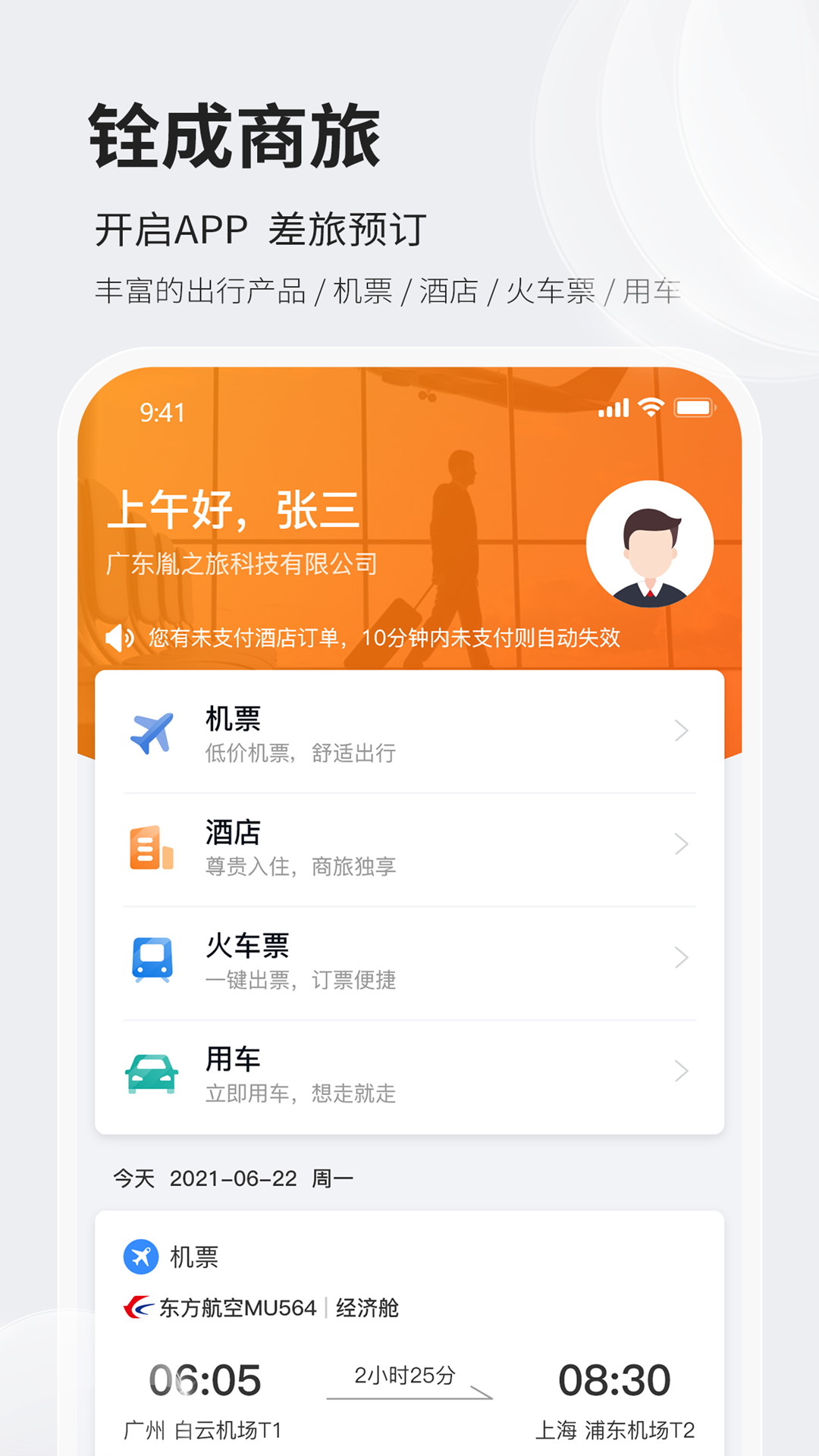This screenshot has height=1456, width=819.
Task: Tap the greeting 上午好，张三 text
Action: coord(231,513)
